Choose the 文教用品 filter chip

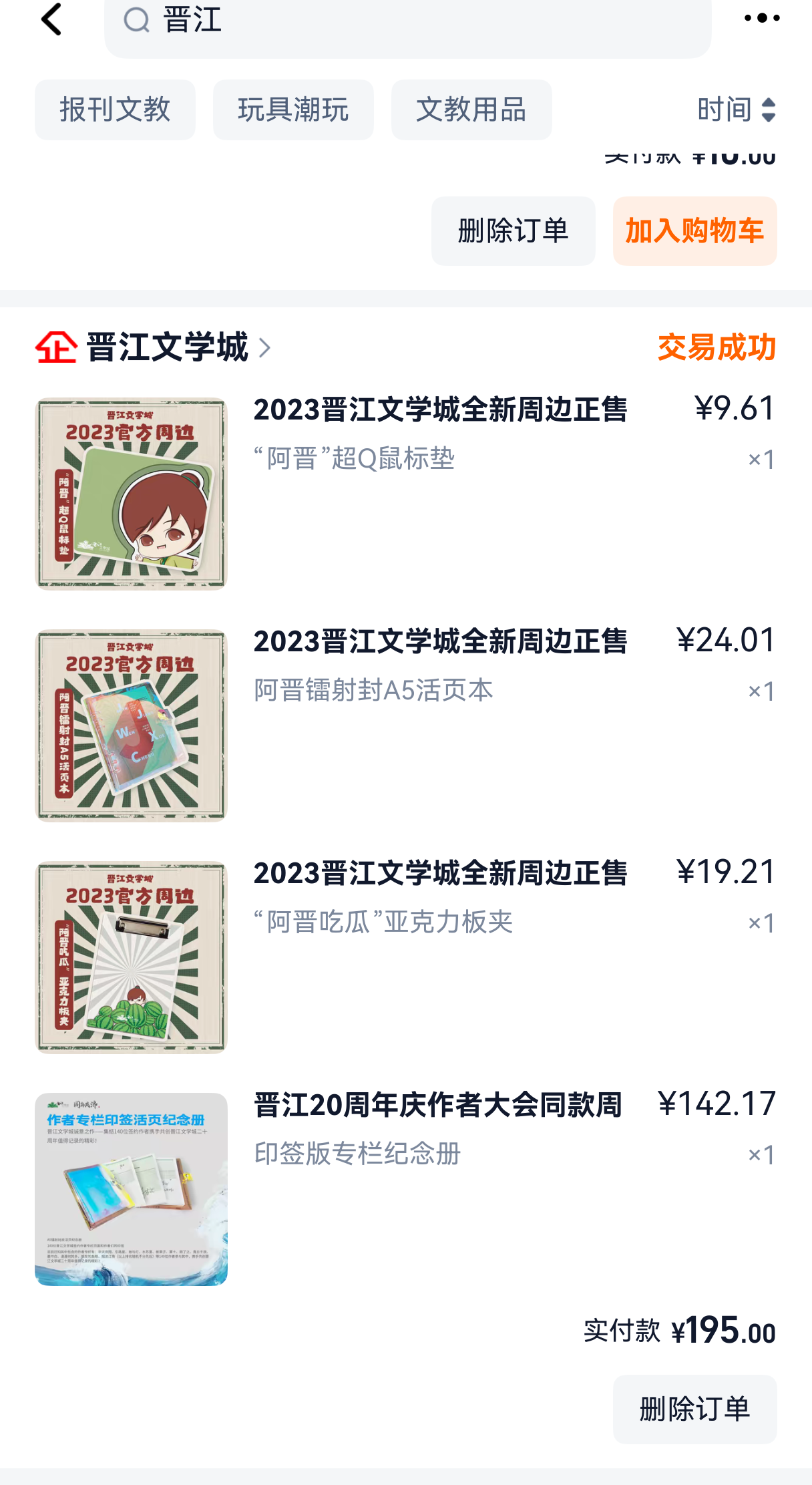click(471, 110)
